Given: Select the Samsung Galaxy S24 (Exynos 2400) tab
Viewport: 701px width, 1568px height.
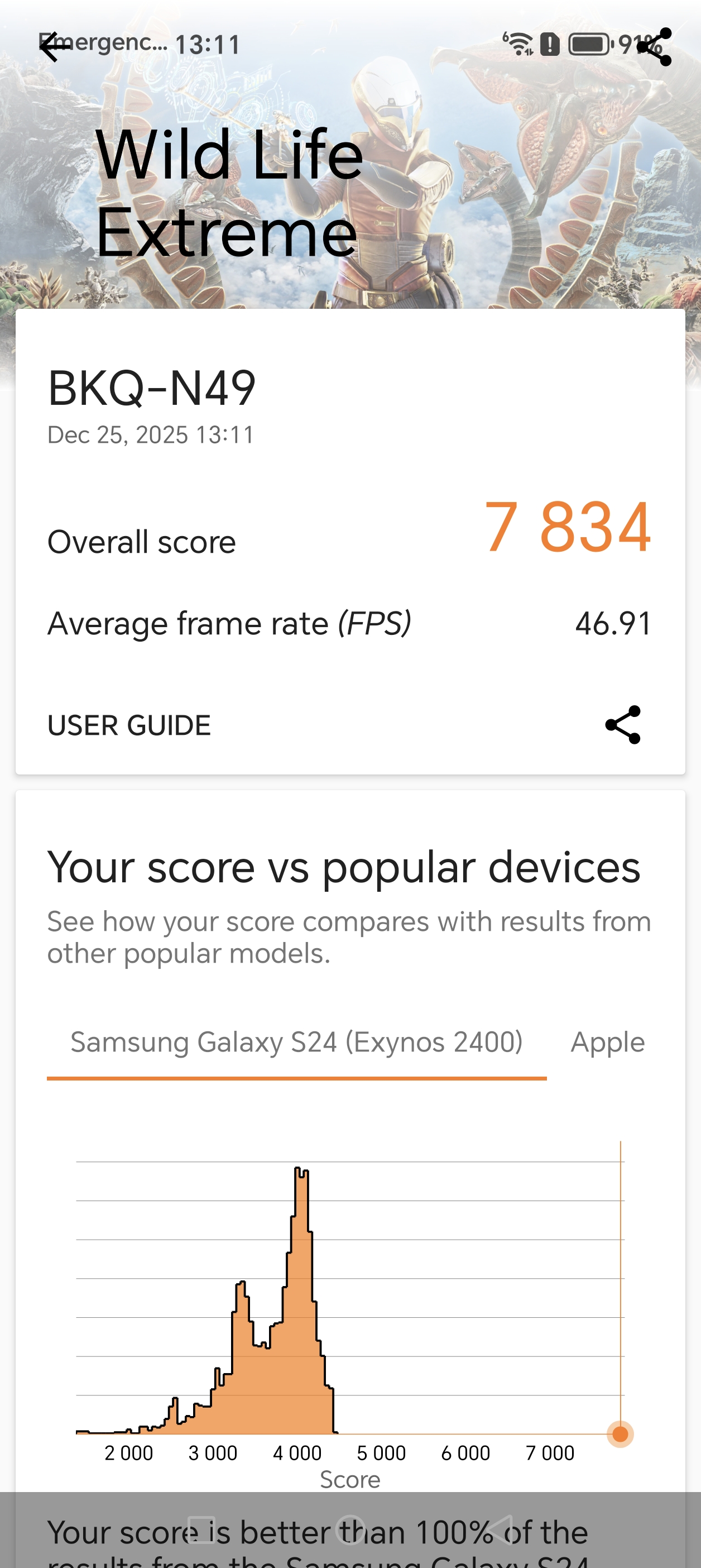Looking at the screenshot, I should pos(296,1043).
